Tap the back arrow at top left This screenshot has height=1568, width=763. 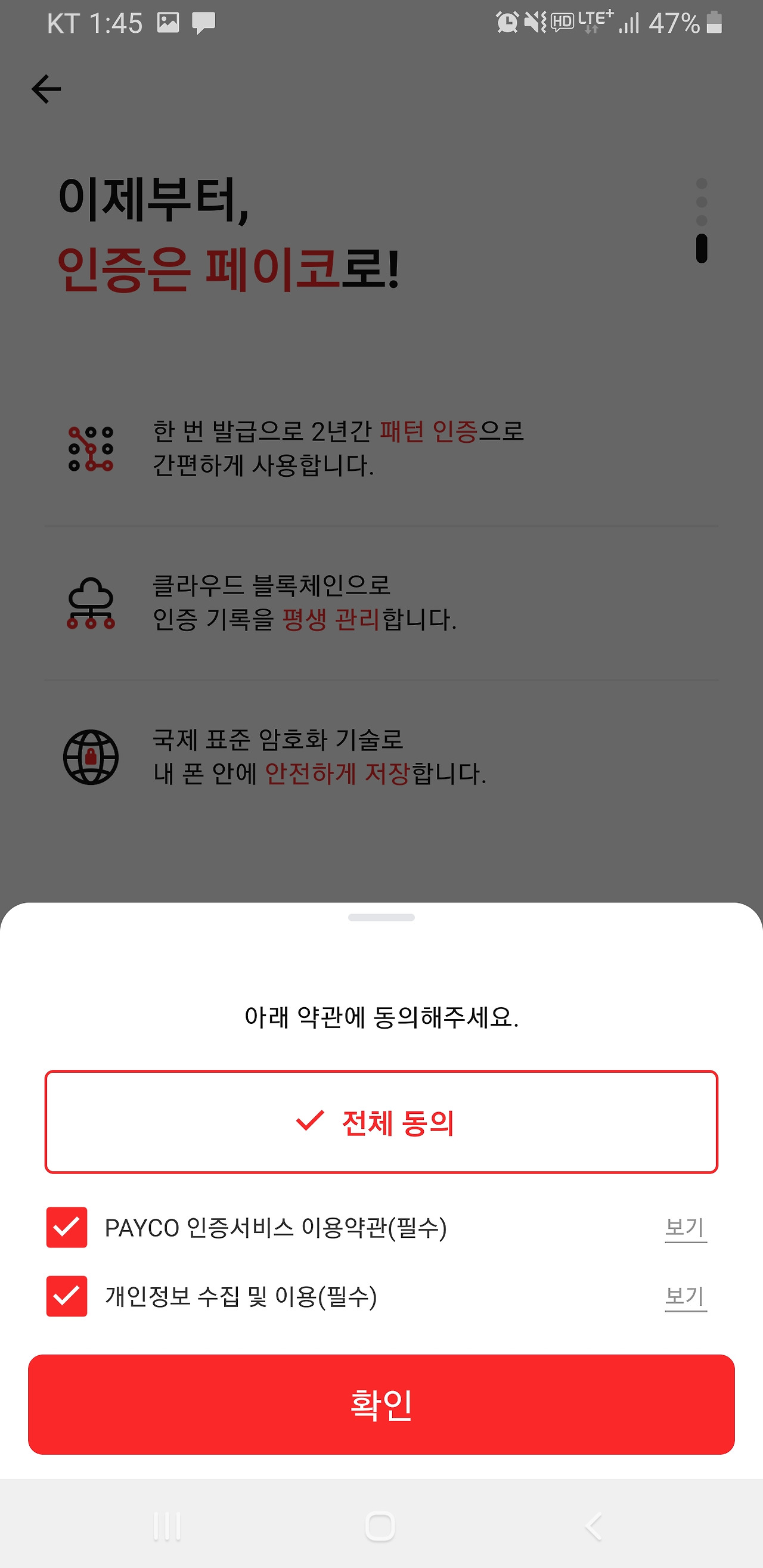46,88
